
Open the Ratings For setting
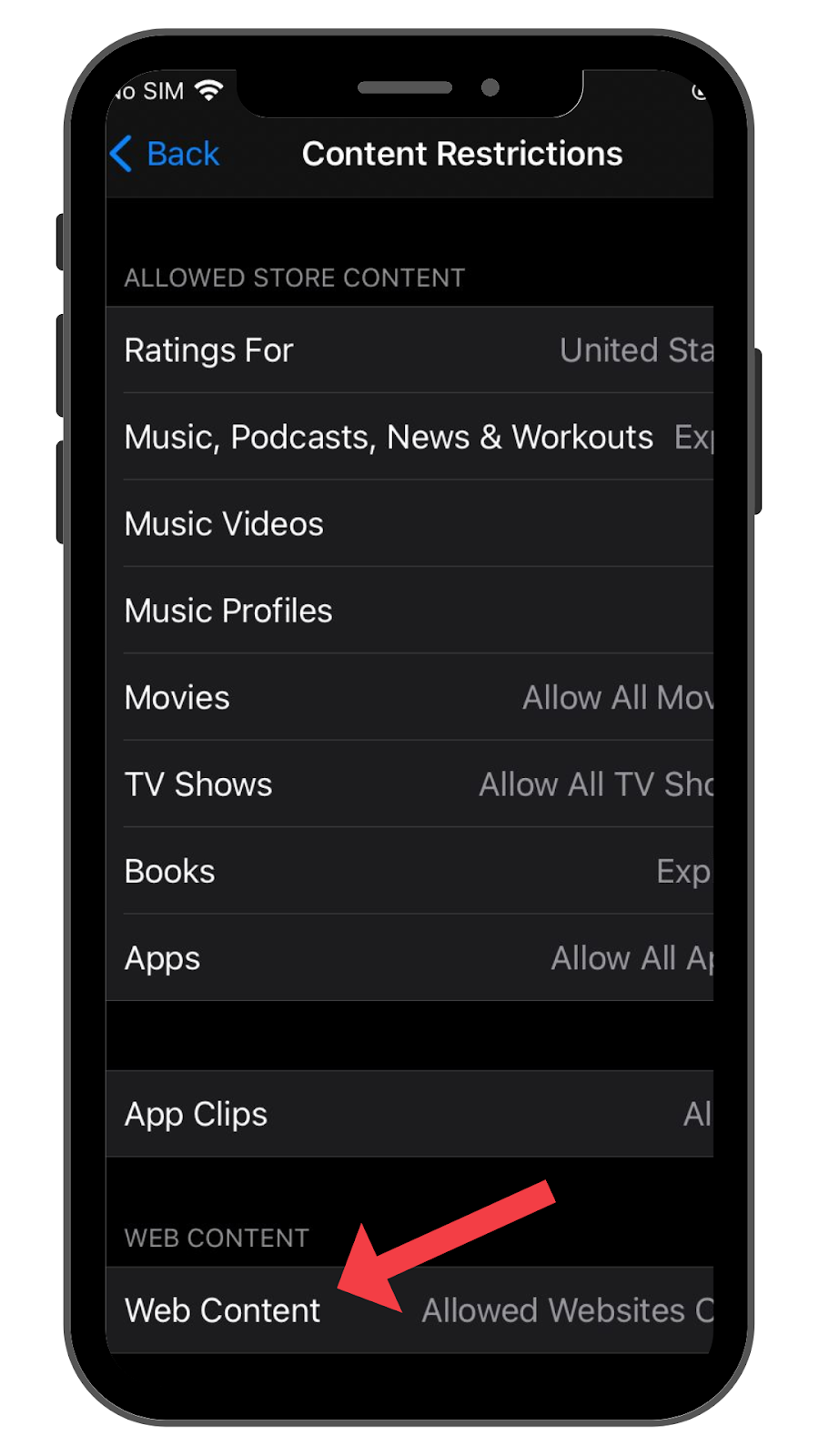tap(409, 350)
